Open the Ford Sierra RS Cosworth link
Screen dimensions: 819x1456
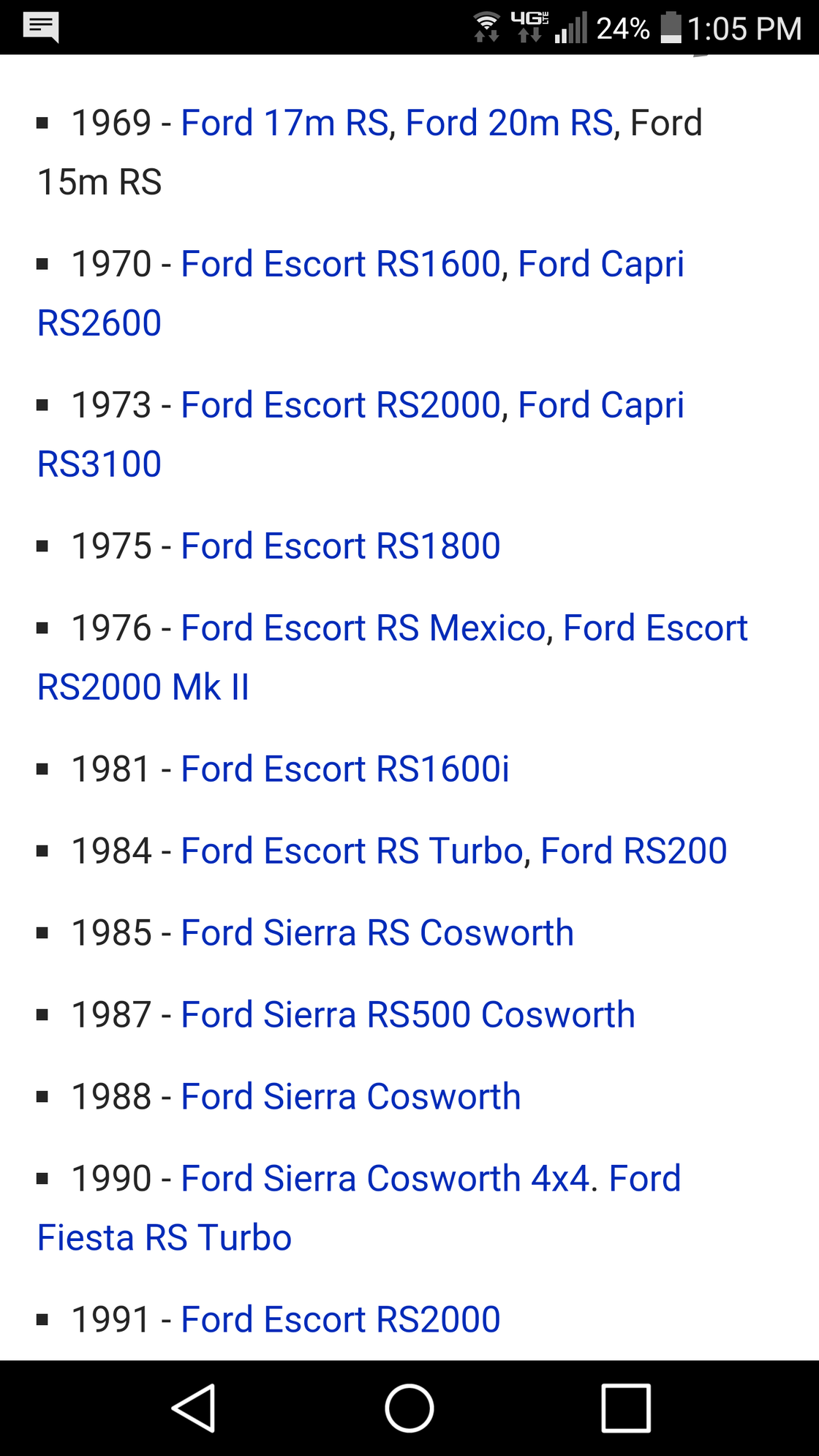[377, 933]
